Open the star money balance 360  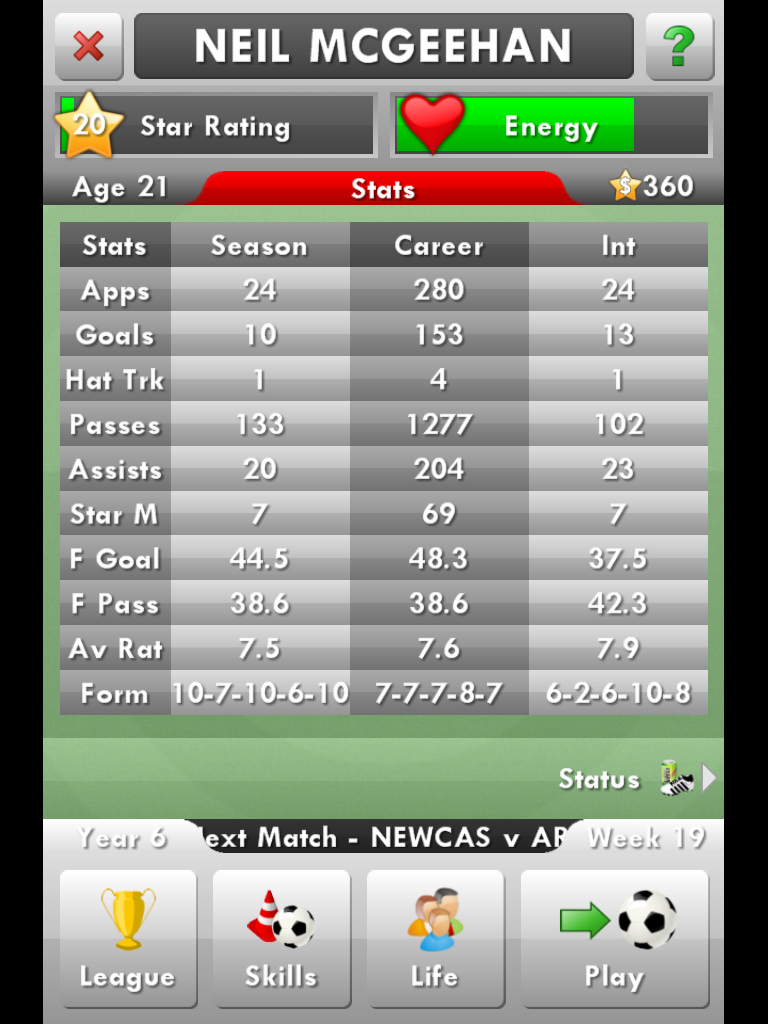[x=652, y=186]
